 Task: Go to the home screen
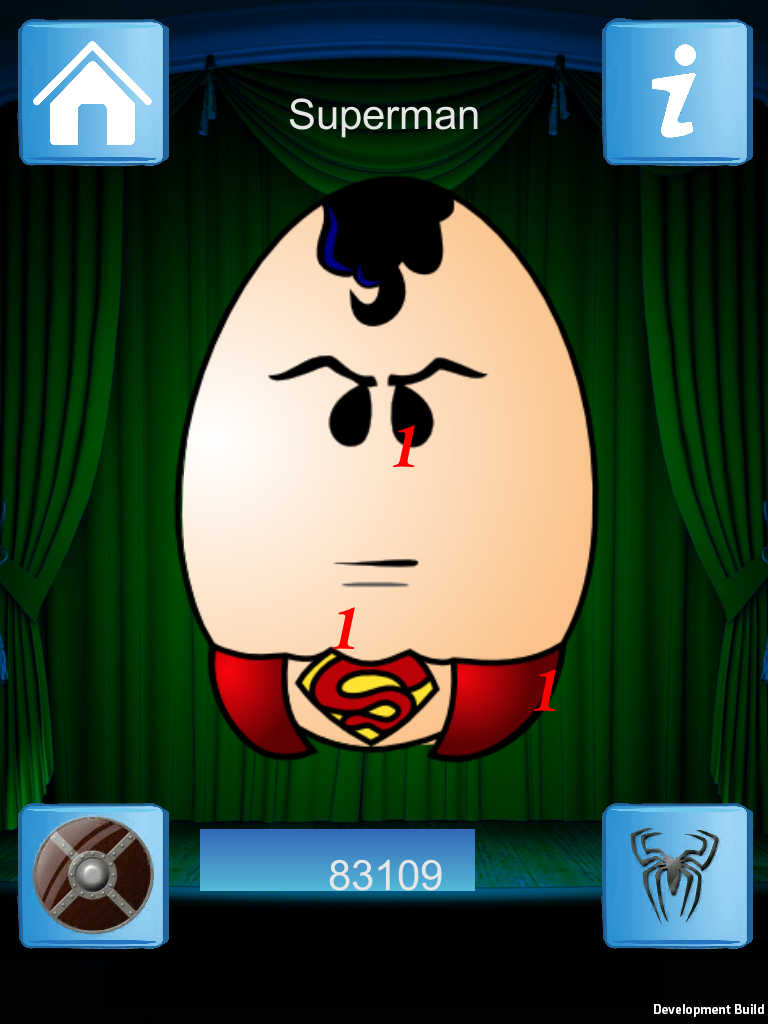[92, 93]
